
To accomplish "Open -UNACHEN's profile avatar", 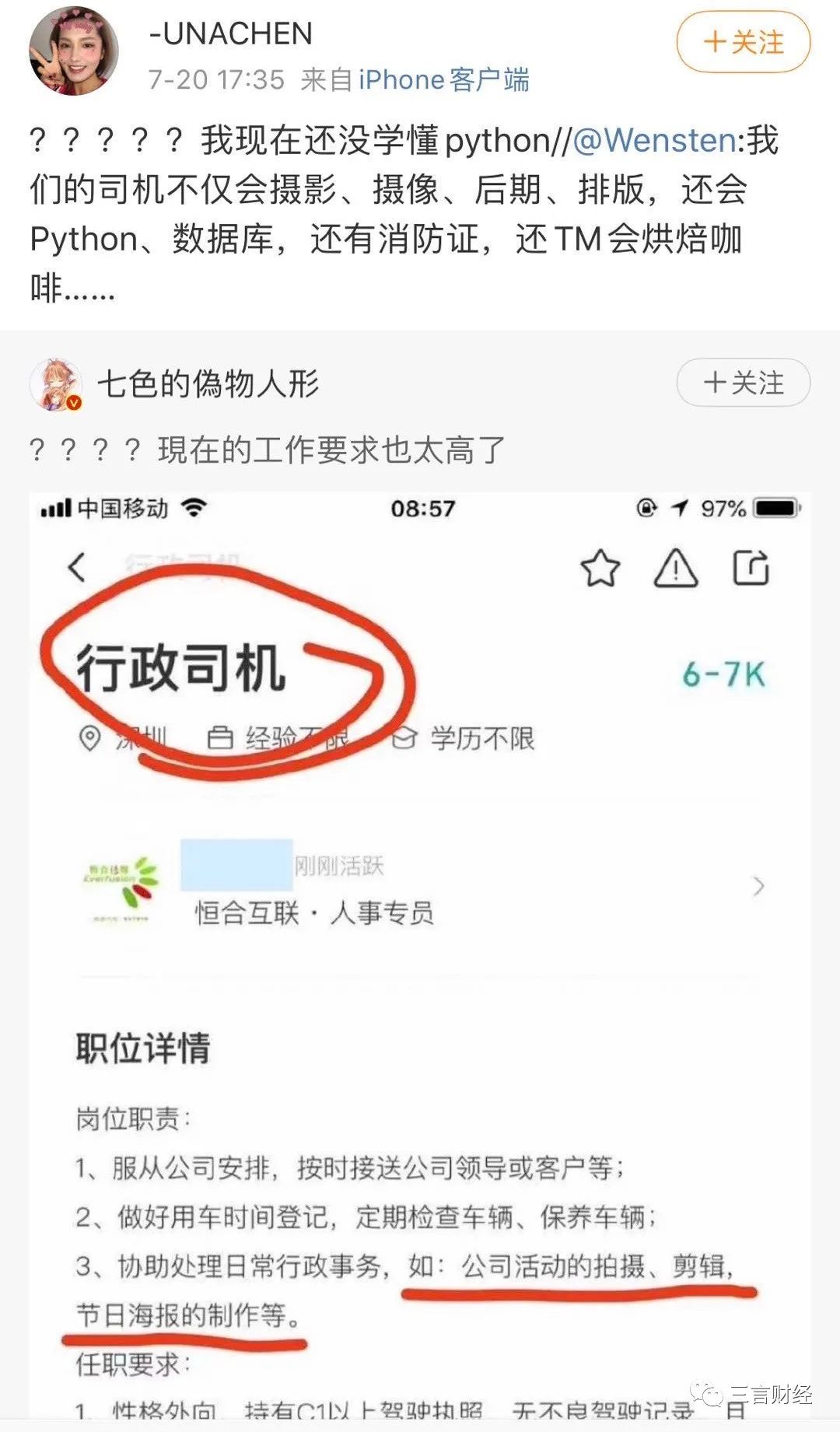I will tap(74, 52).
